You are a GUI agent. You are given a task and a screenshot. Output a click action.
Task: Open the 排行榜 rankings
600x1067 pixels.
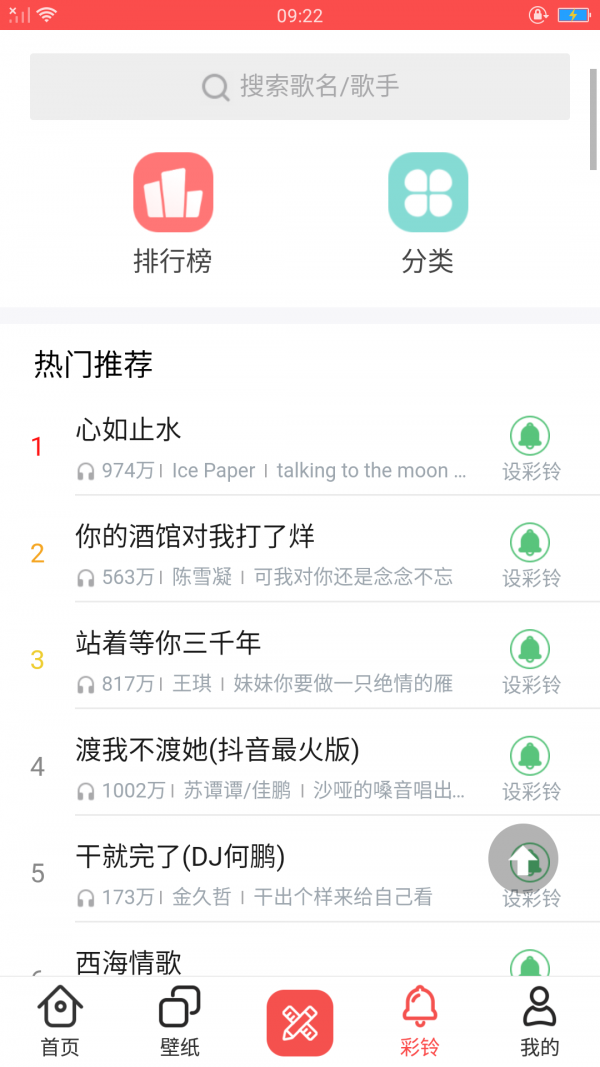pos(173,212)
